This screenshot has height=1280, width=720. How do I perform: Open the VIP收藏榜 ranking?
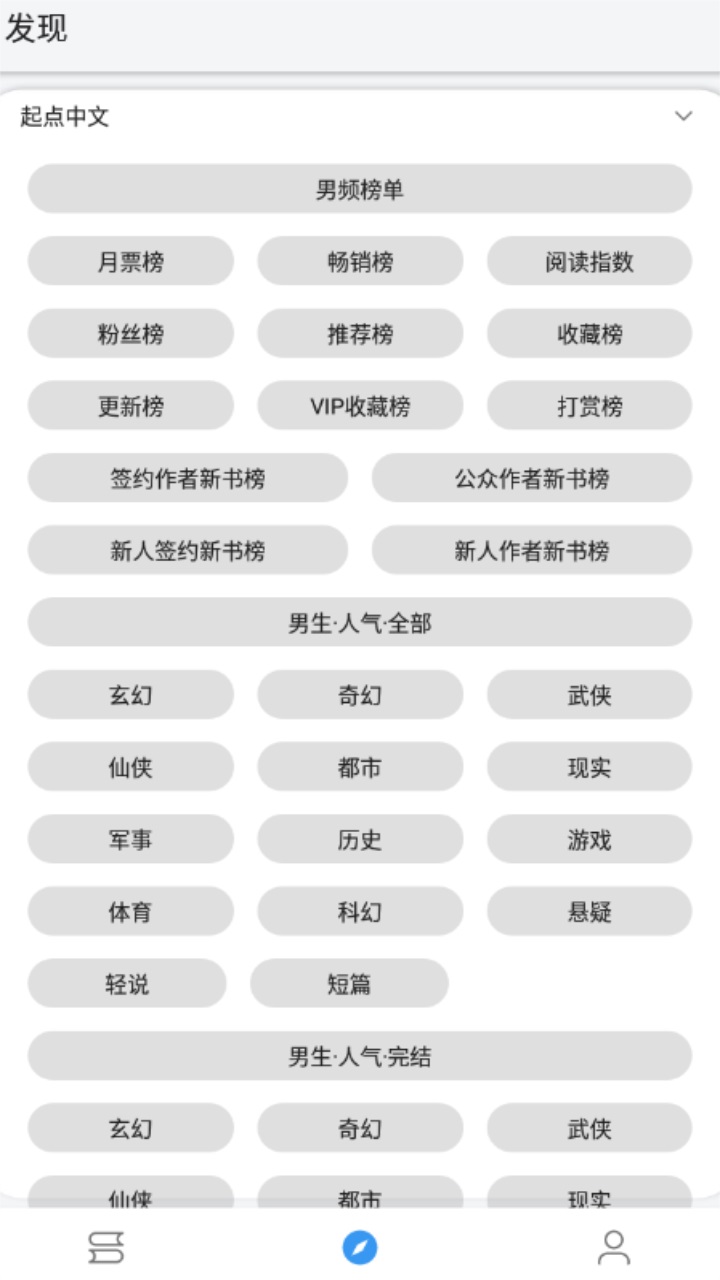(360, 405)
